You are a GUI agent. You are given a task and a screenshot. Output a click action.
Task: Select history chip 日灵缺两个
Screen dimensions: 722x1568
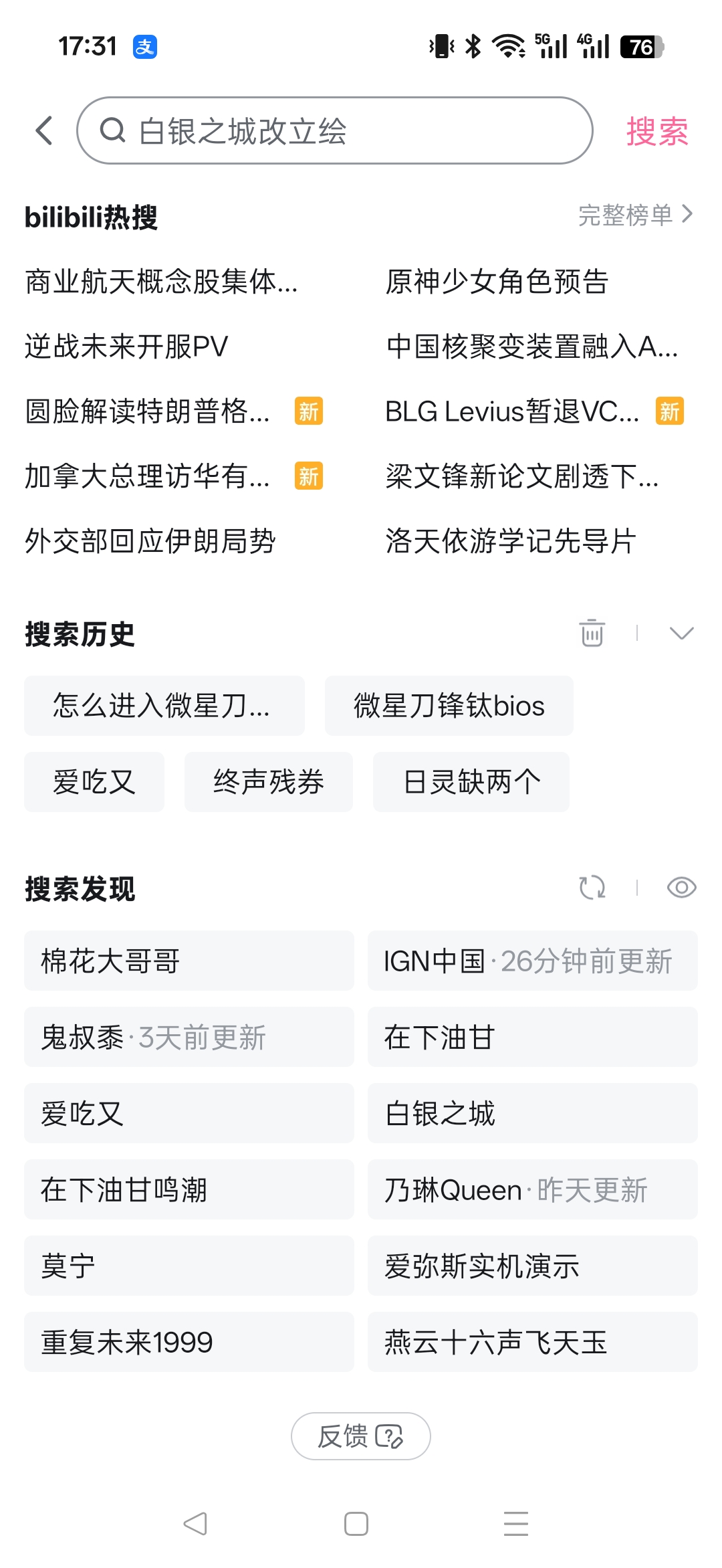tap(471, 782)
